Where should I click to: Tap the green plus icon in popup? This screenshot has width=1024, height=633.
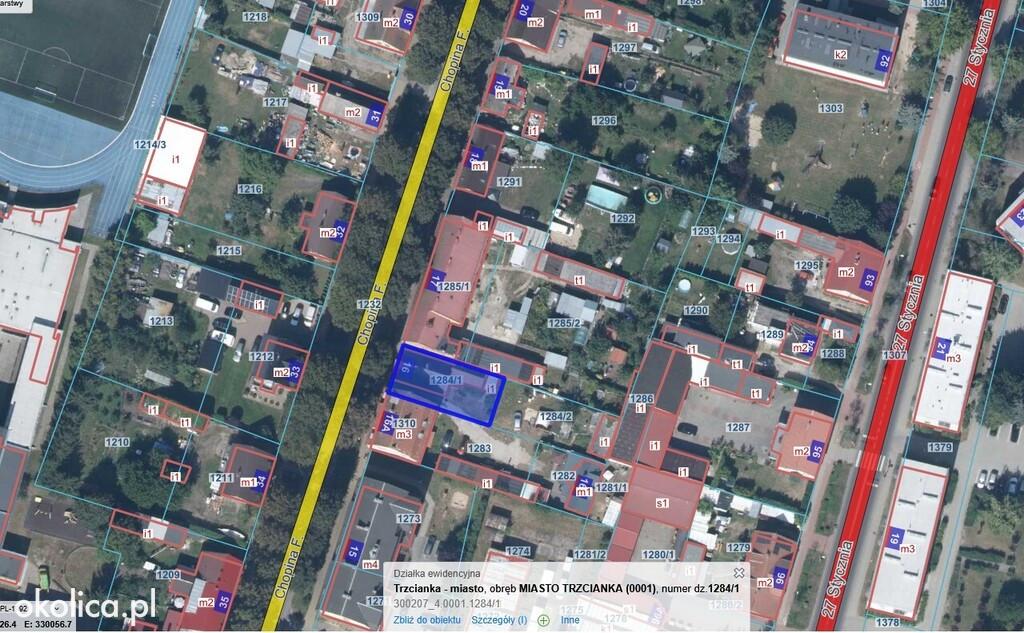(543, 621)
